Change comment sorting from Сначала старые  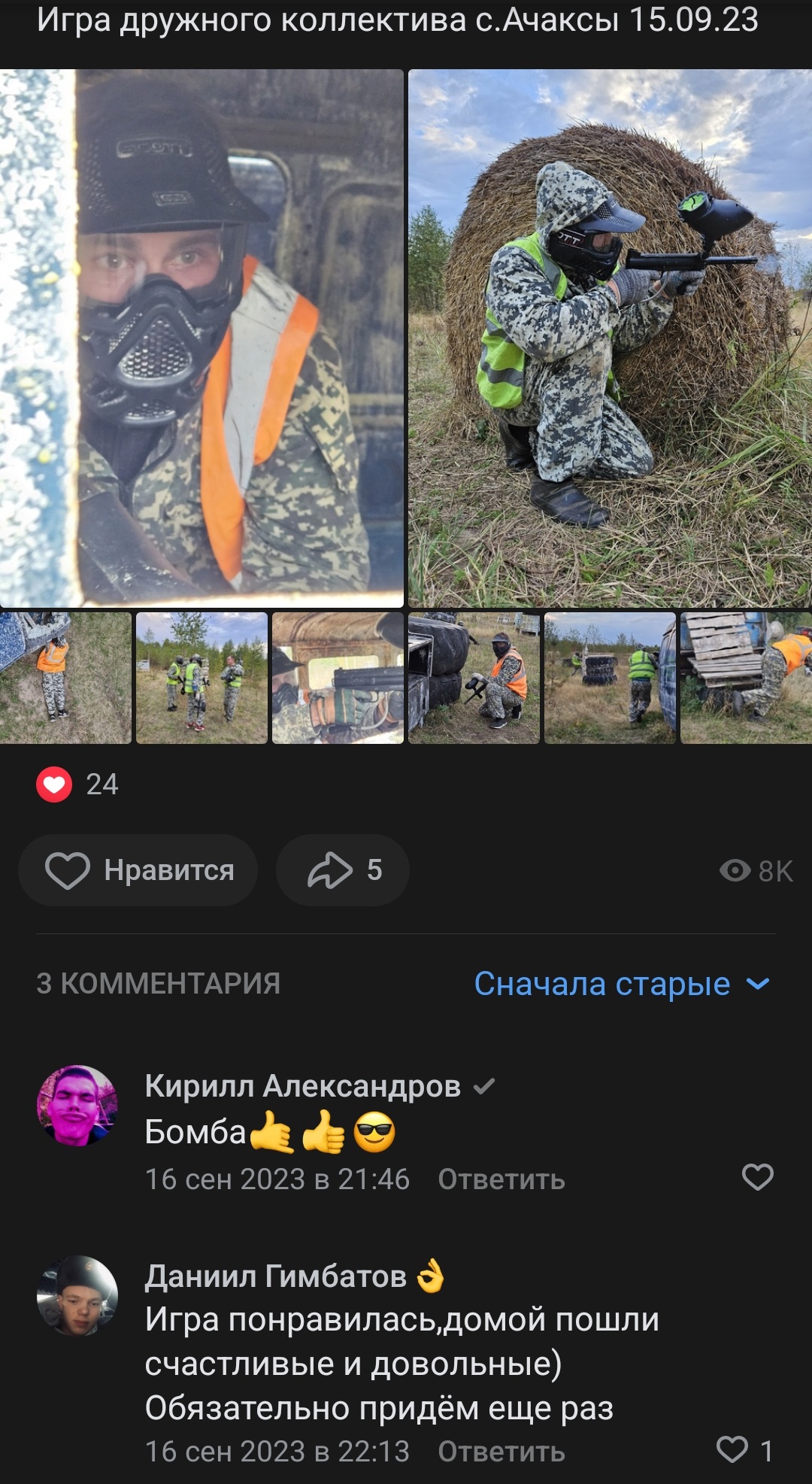click(621, 984)
